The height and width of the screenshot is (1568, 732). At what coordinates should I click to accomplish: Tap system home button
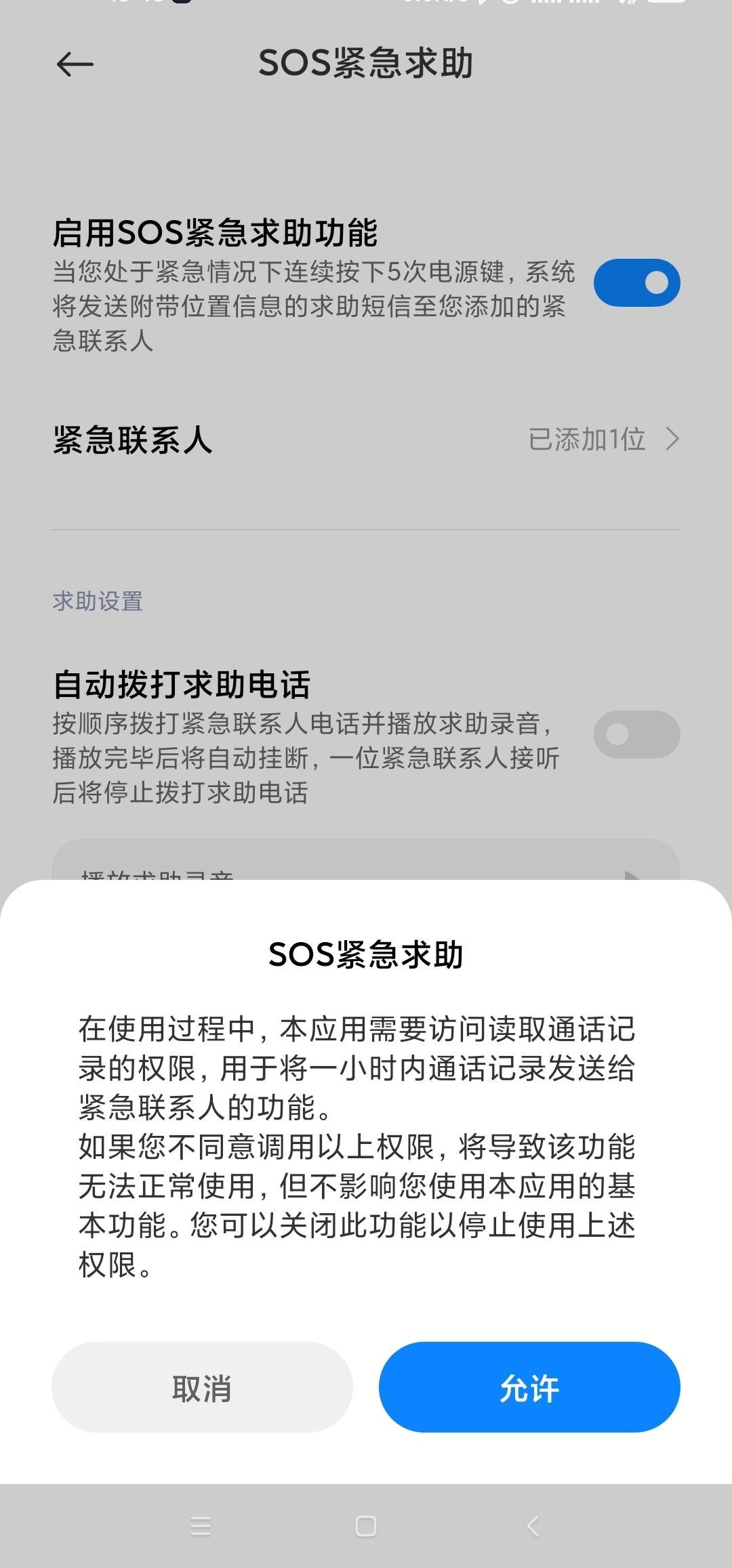tap(366, 1526)
